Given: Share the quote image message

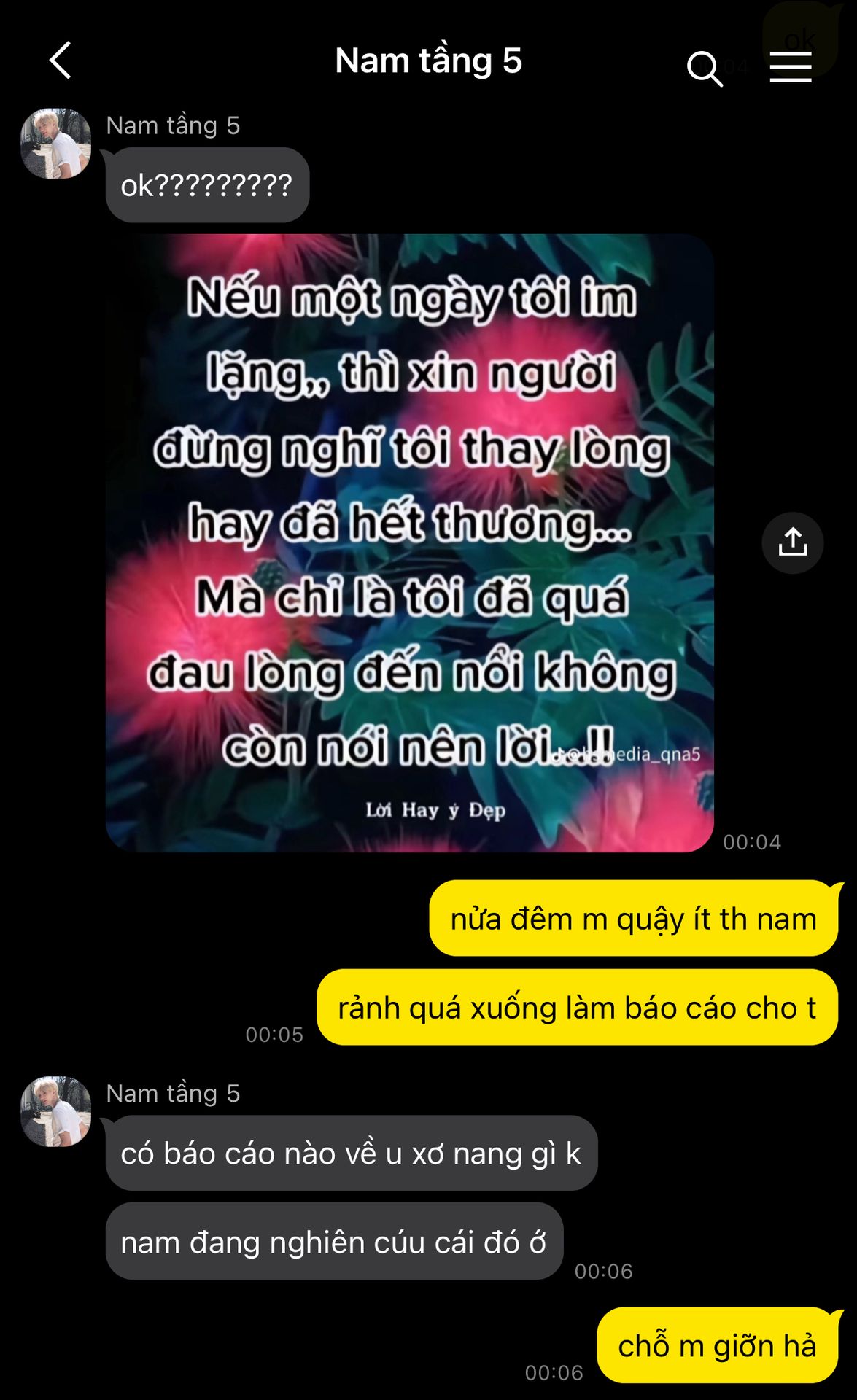Looking at the screenshot, I should pos(792,542).
